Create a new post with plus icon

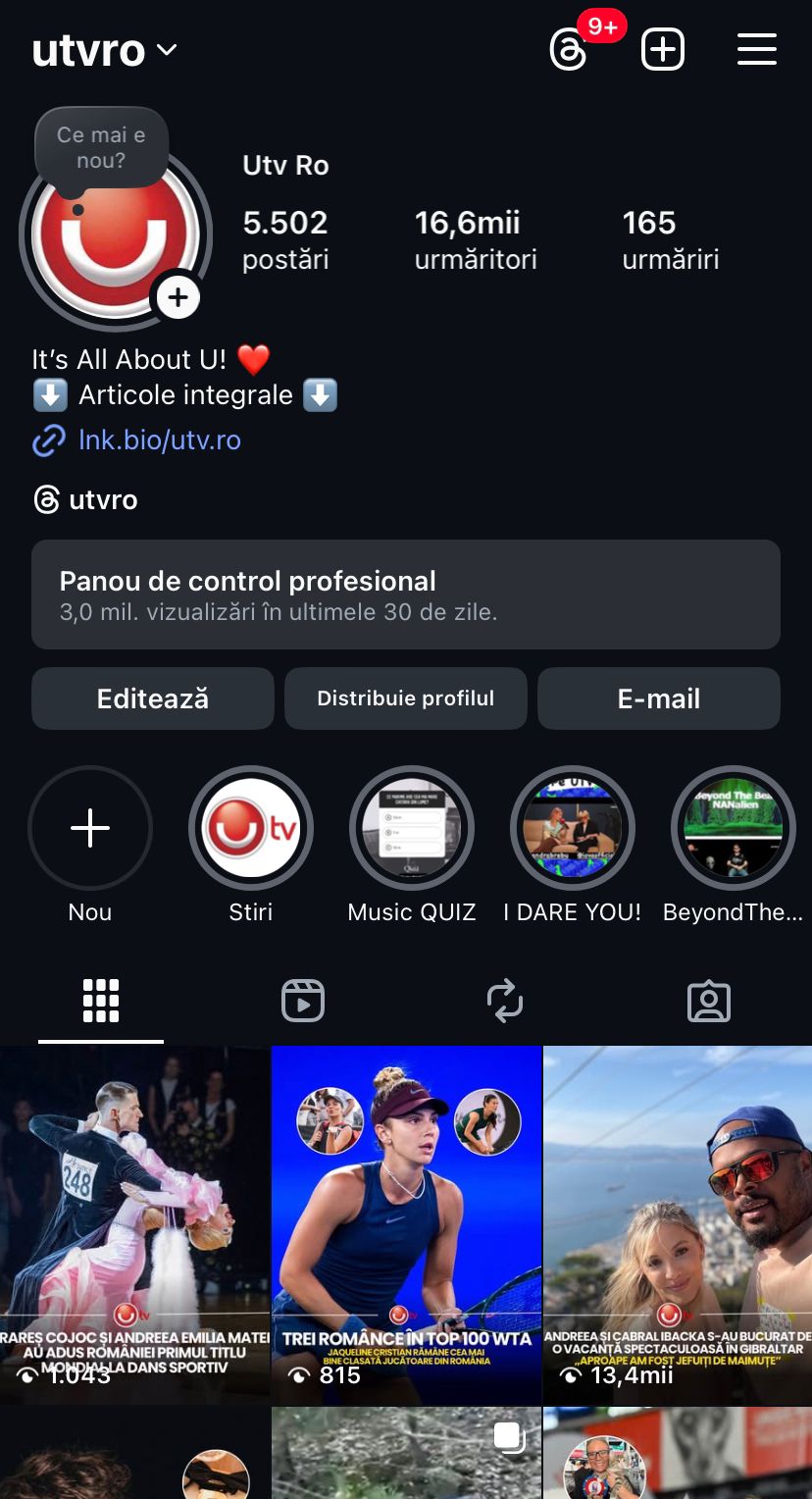[663, 49]
